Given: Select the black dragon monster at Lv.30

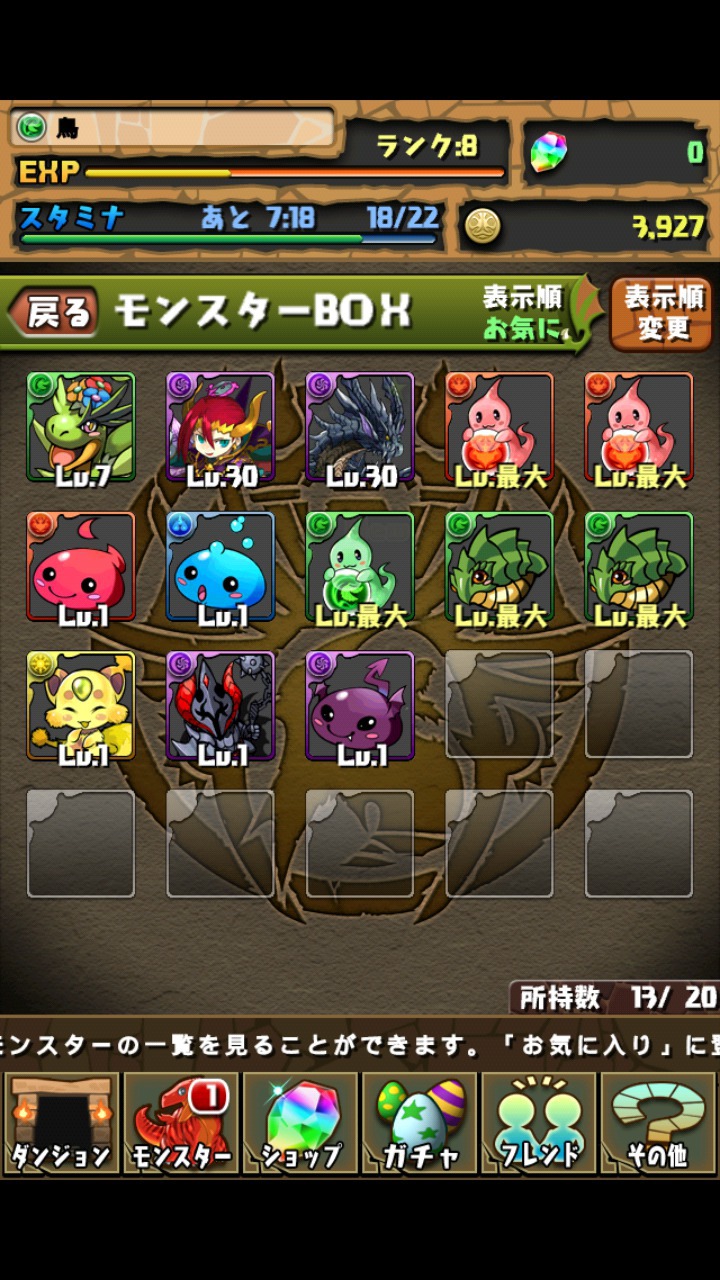Looking at the screenshot, I should (360, 427).
